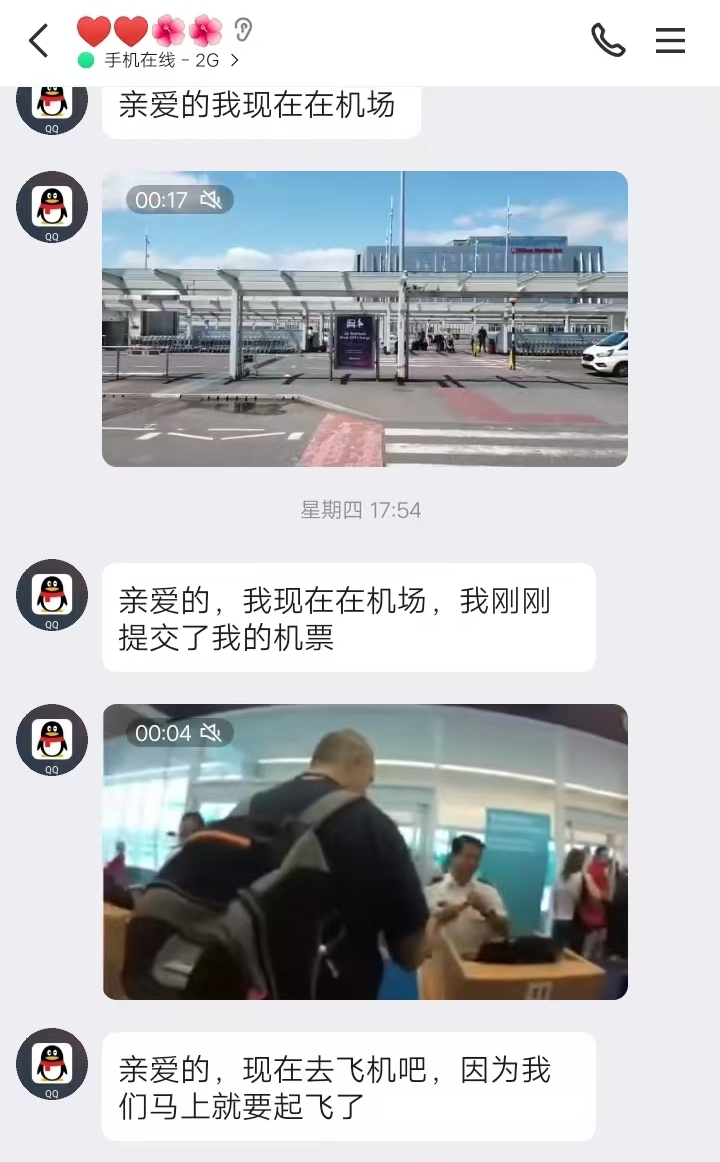Play the 00:04 check-in counter video
This screenshot has width=720, height=1162.
(x=365, y=852)
